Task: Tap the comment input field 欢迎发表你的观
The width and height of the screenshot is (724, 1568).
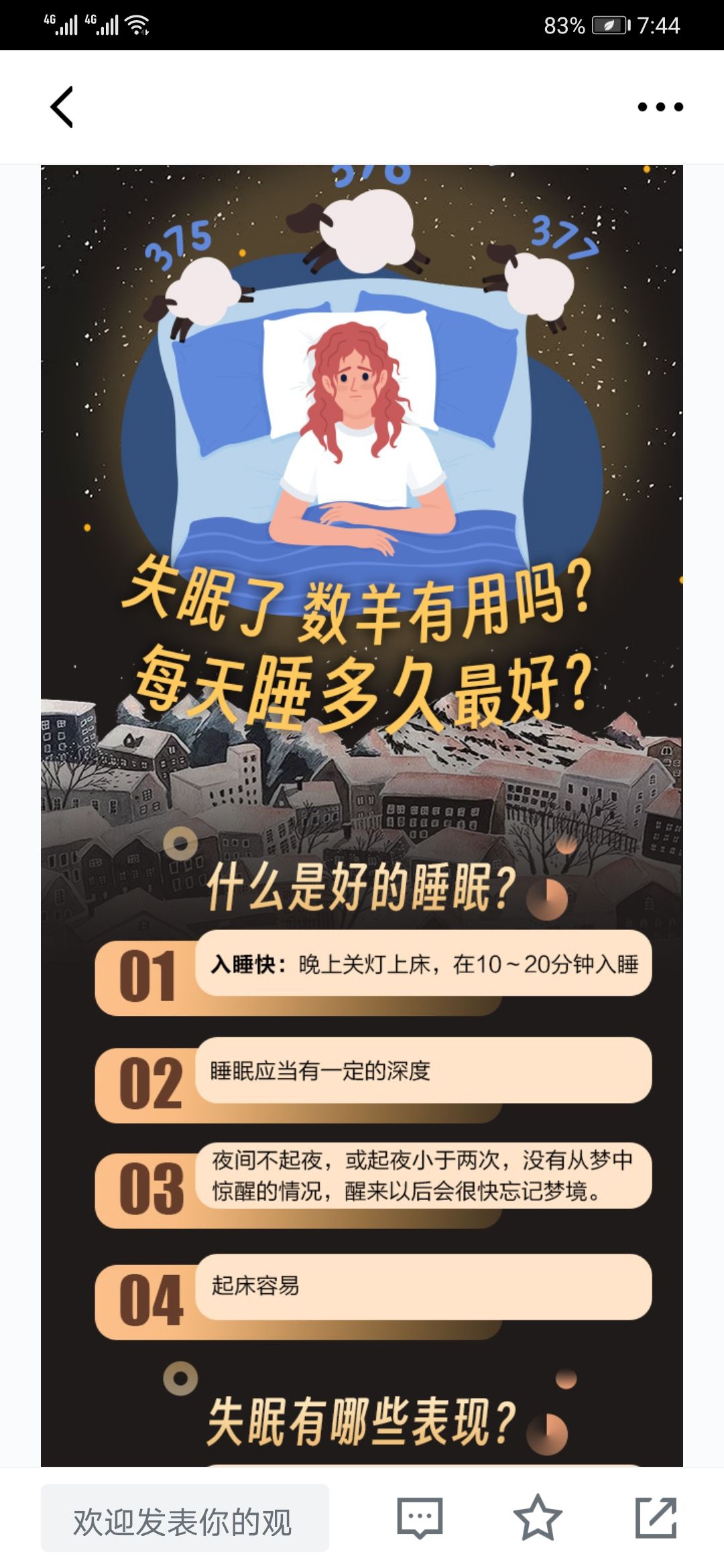Action: point(185,1518)
